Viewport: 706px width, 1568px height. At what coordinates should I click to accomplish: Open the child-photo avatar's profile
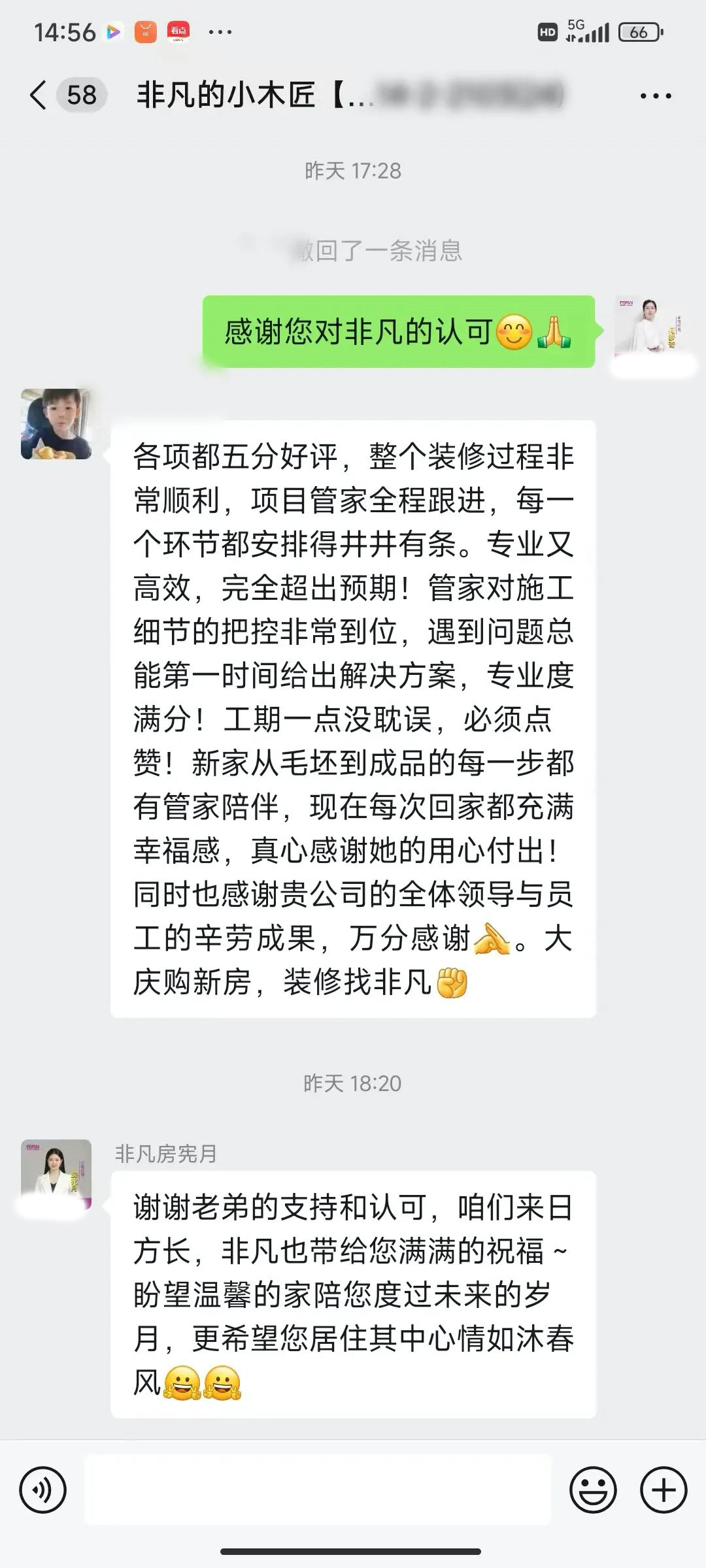click(56, 424)
